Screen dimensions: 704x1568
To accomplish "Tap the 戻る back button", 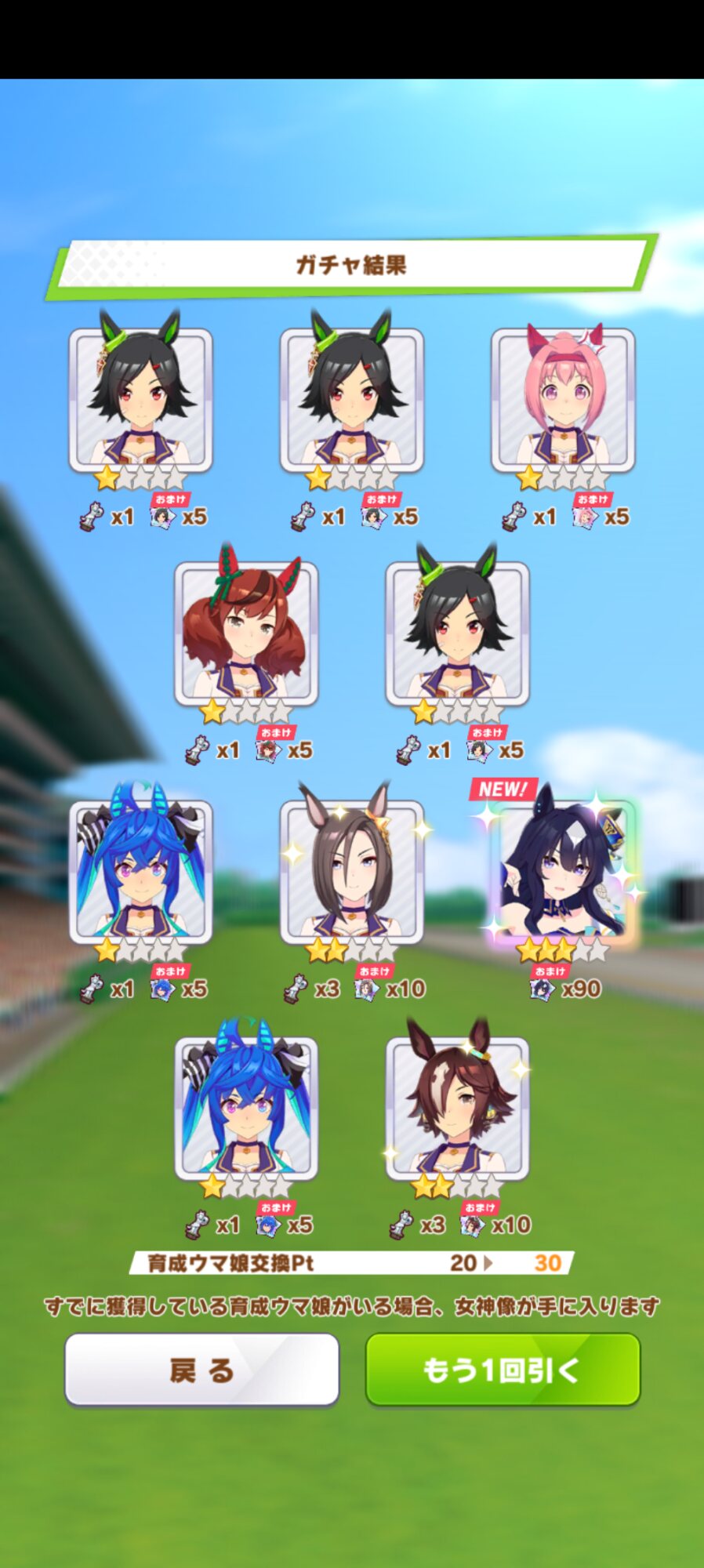I will (x=201, y=1370).
